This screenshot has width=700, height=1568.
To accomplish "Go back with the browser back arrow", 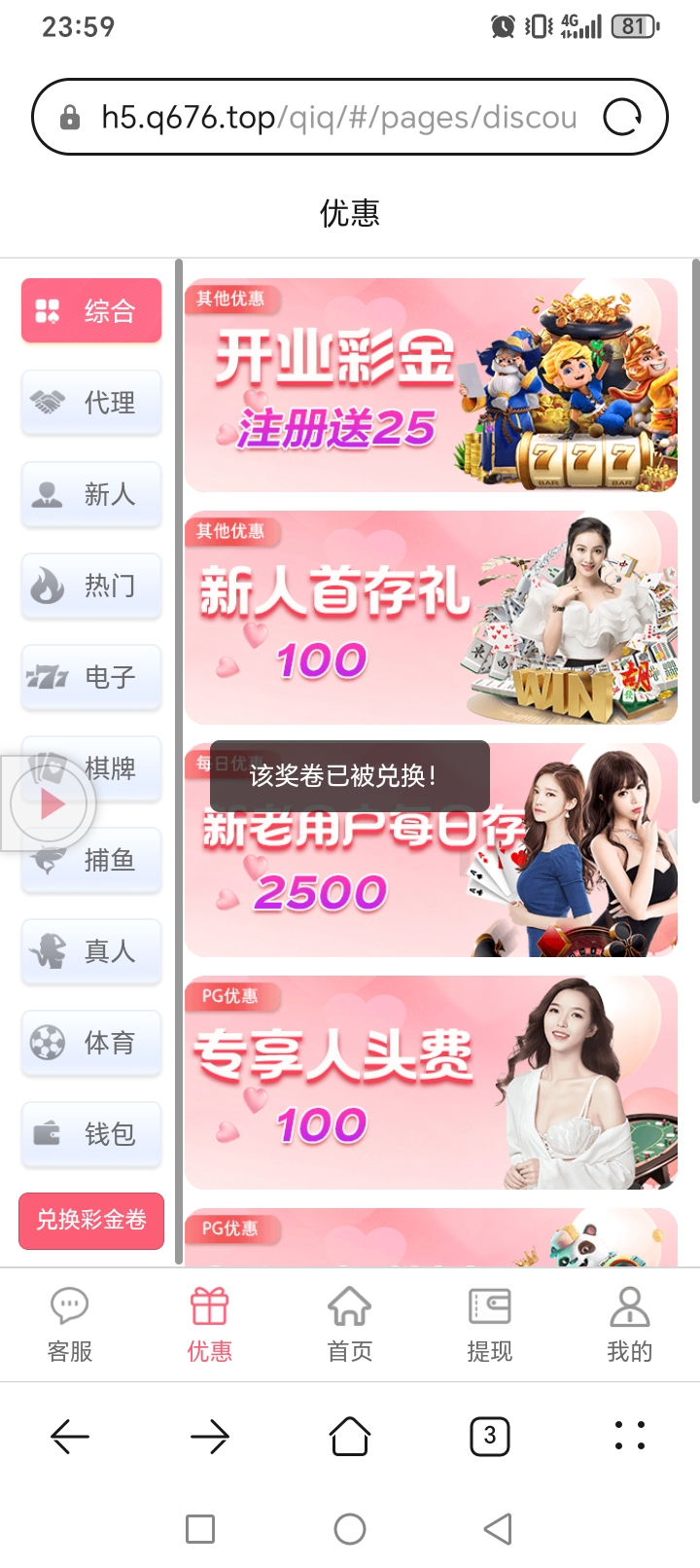I will (70, 1436).
